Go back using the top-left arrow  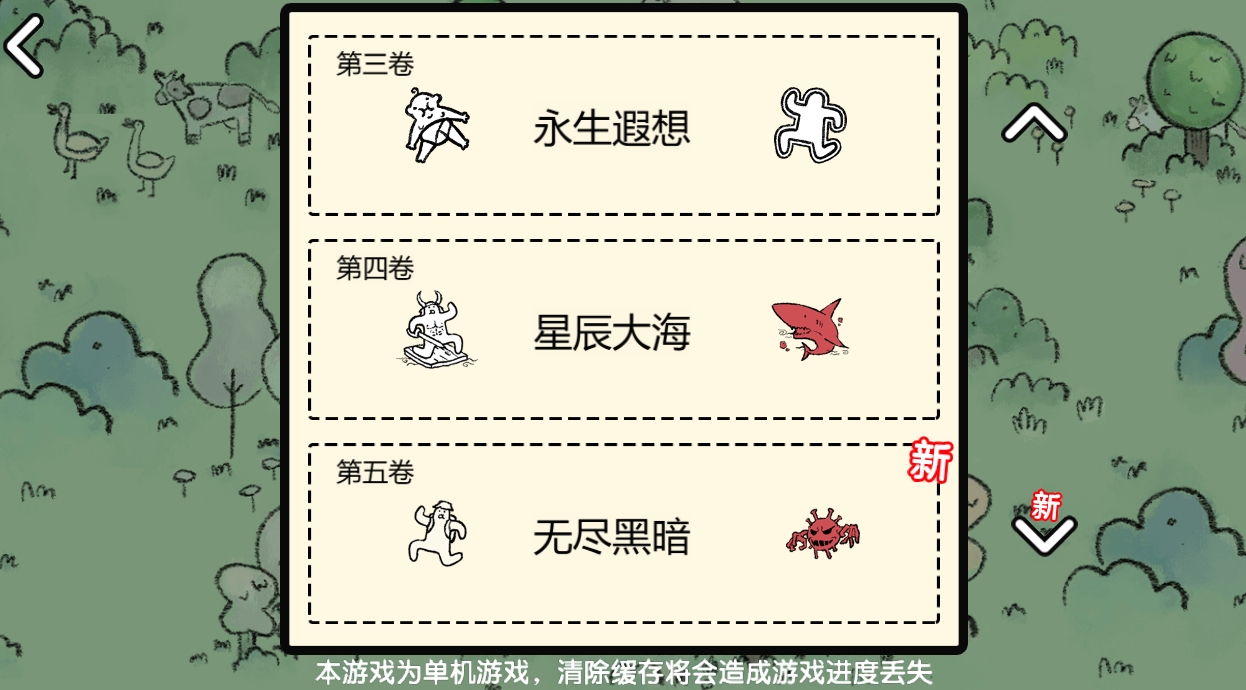(x=24, y=45)
